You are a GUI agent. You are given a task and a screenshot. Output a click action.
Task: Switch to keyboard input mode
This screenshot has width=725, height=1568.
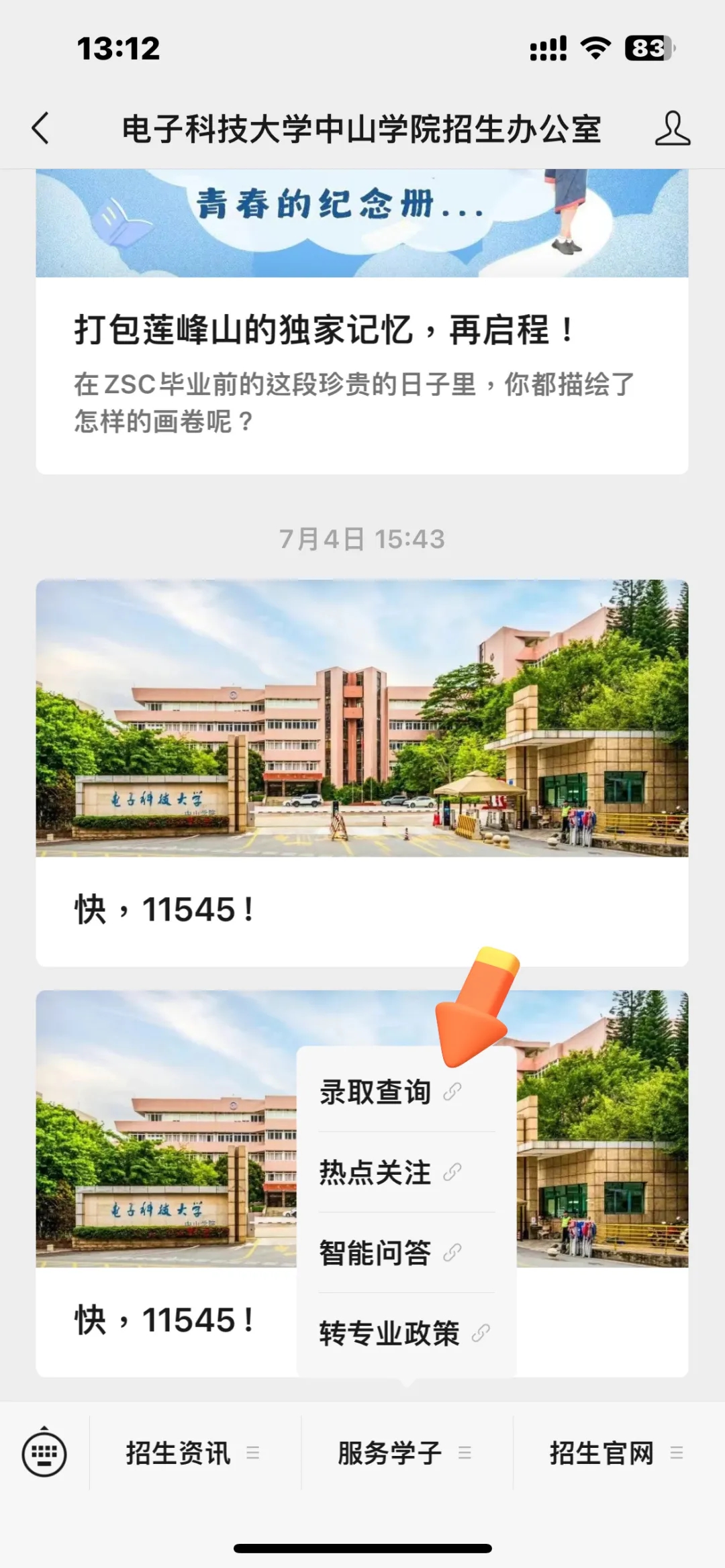(44, 1454)
